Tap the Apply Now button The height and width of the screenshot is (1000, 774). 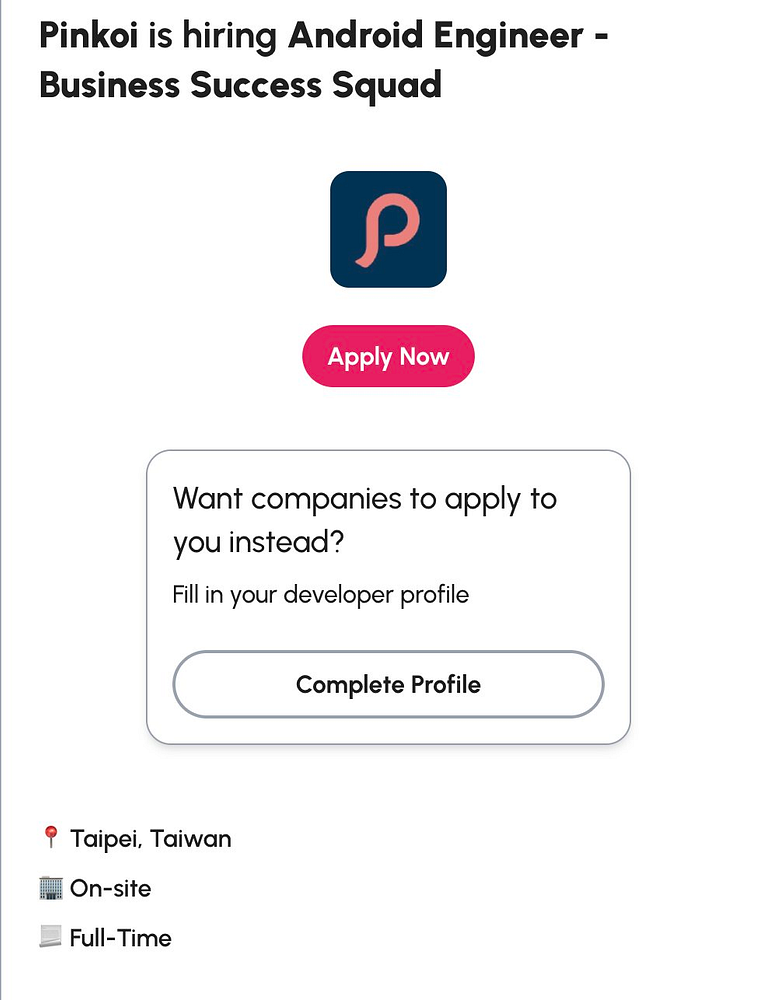pyautogui.click(x=388, y=356)
